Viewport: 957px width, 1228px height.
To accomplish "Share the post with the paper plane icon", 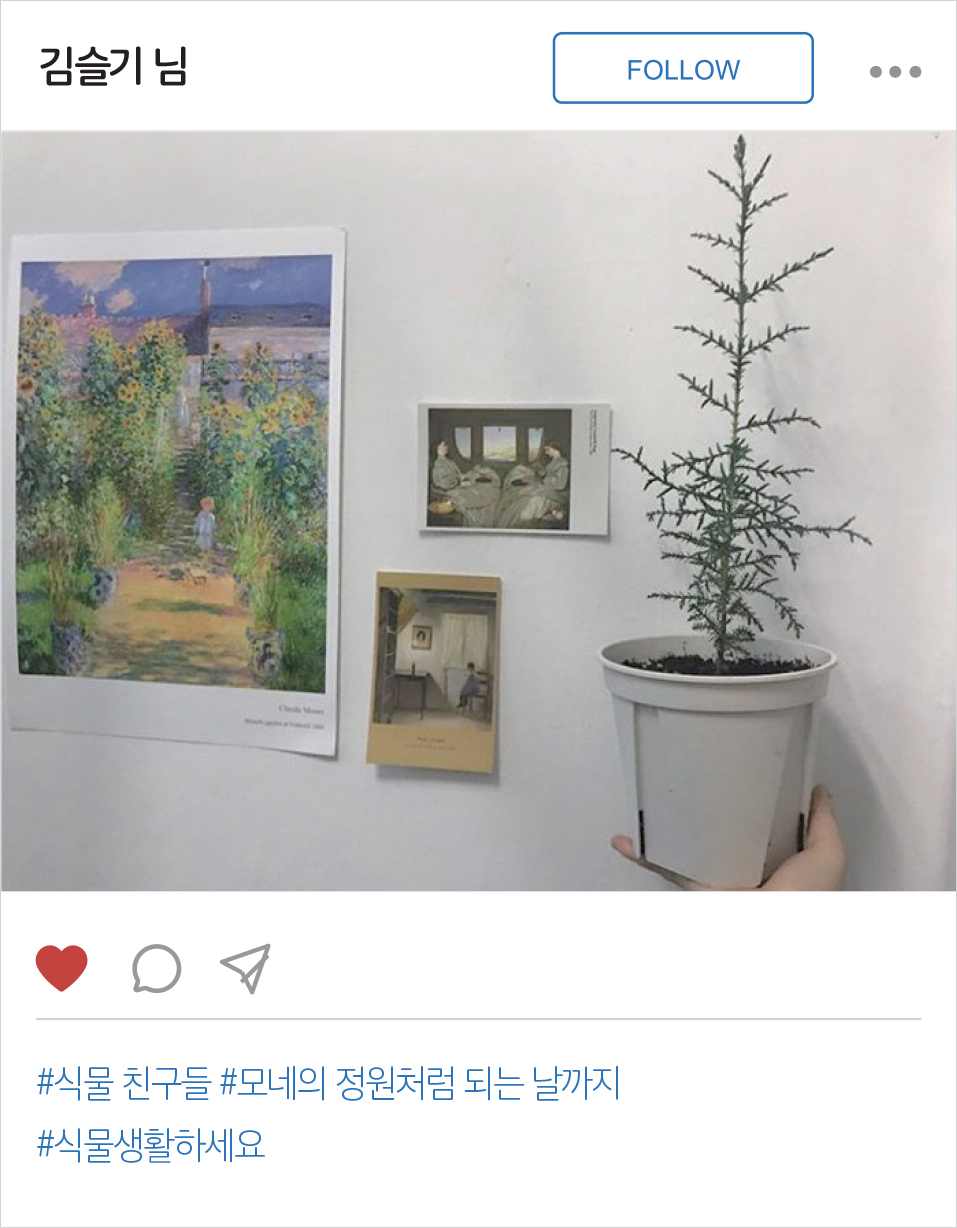I will pyautogui.click(x=246, y=967).
